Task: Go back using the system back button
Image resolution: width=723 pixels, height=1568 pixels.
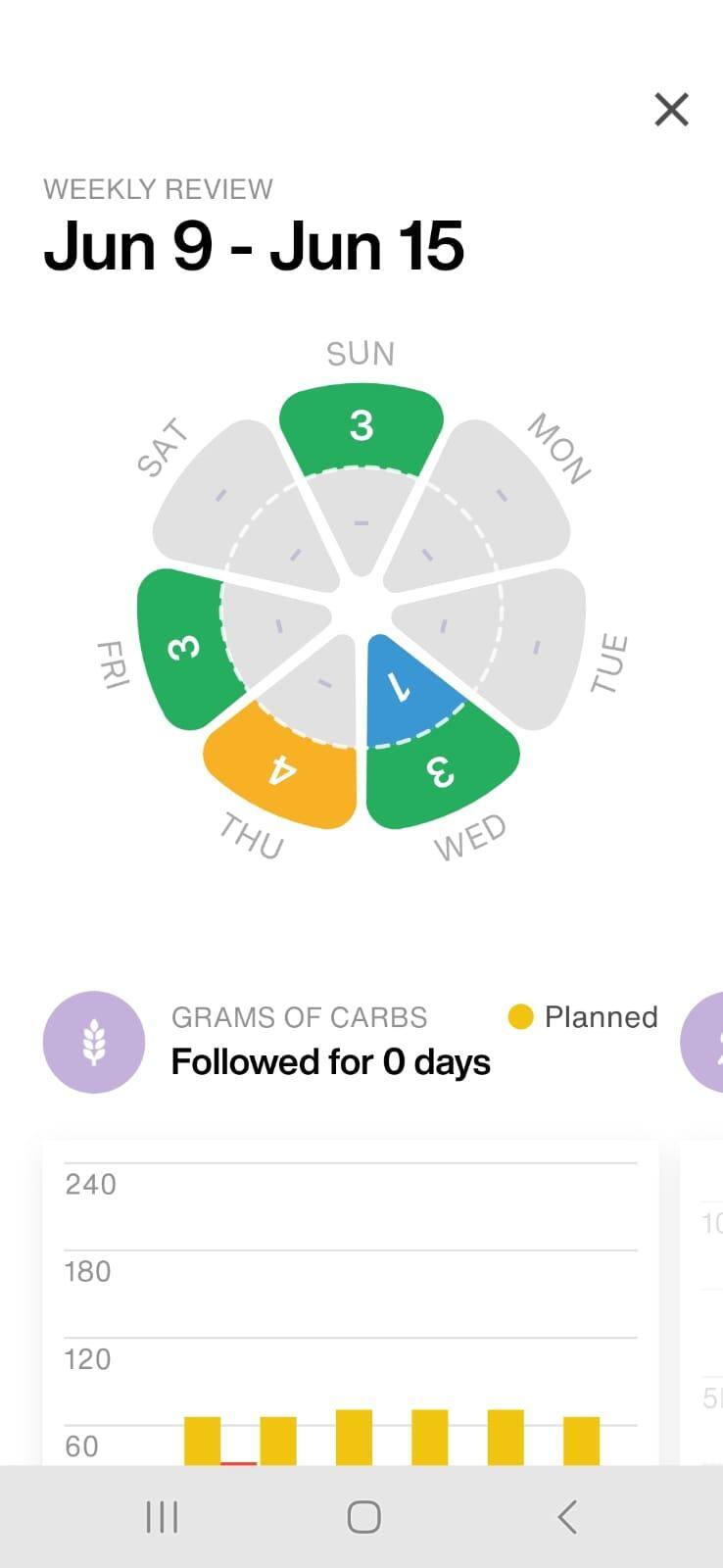Action: pos(566,1517)
